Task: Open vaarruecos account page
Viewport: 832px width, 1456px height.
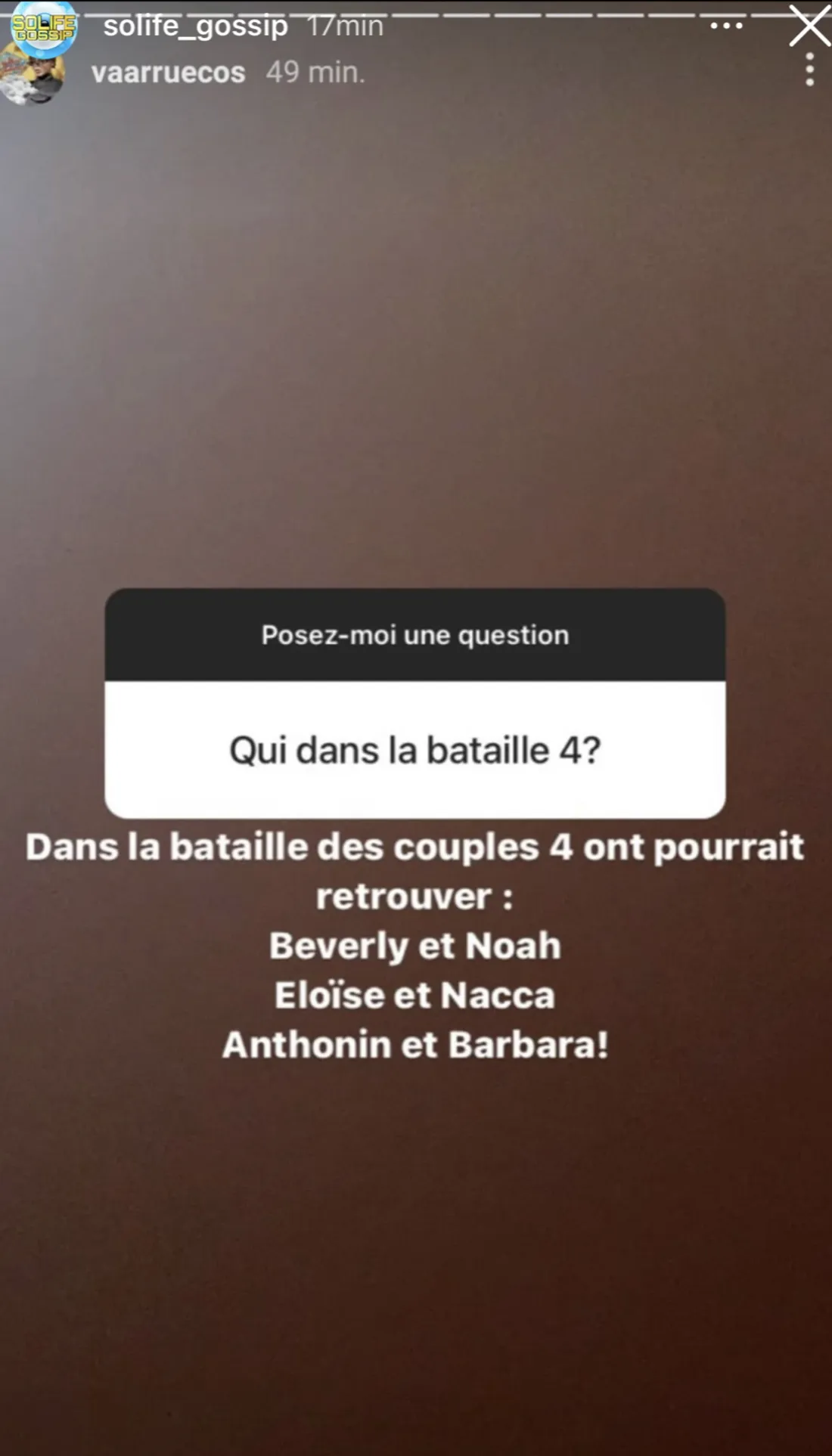Action: tap(168, 72)
